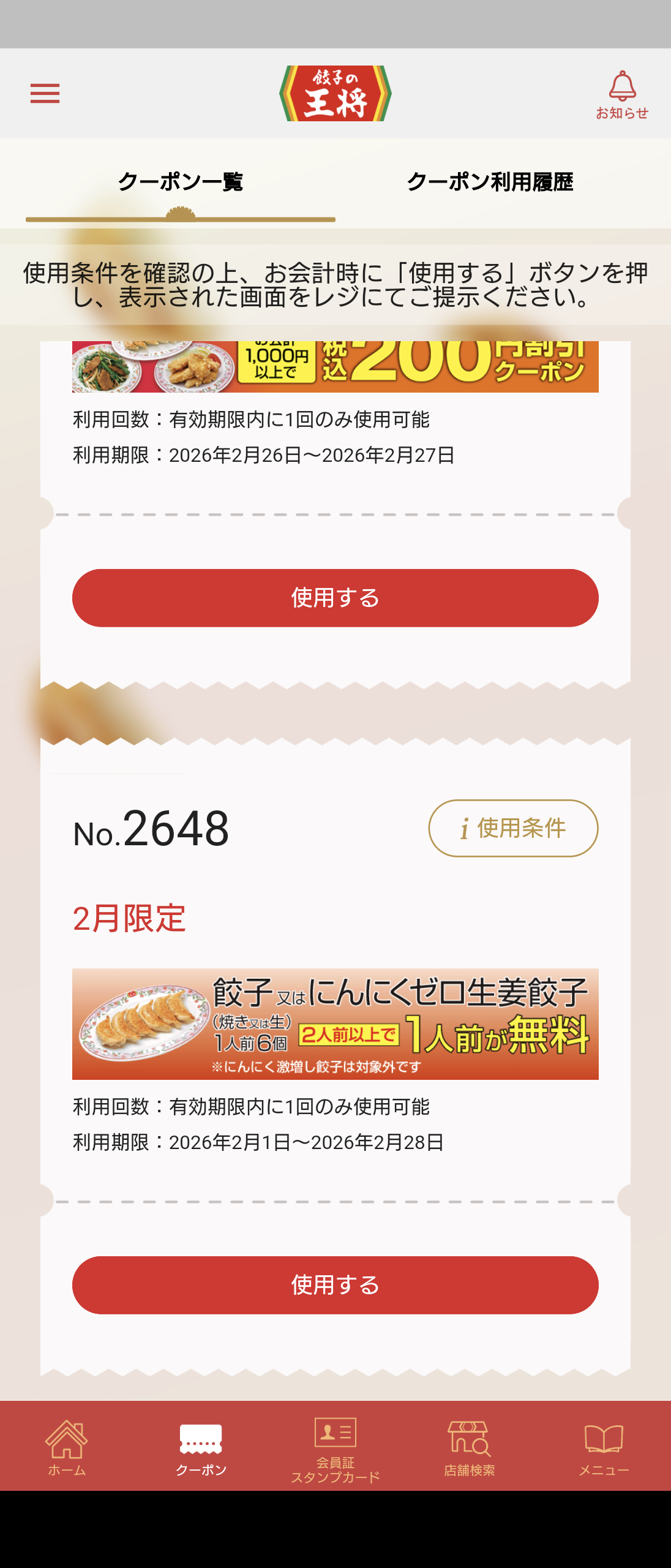The image size is (671, 1568).
Task: Switch to the クーポン利用履歴 tab
Action: (490, 182)
